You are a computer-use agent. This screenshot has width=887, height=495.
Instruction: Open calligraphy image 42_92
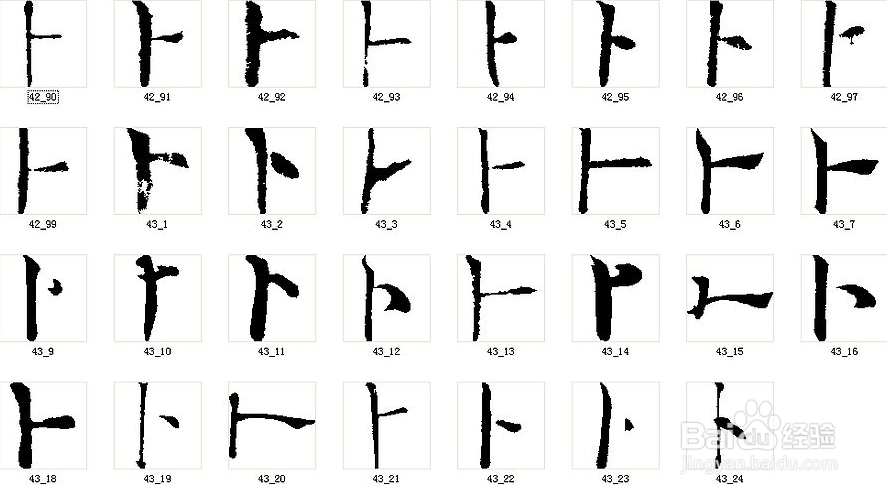click(x=272, y=45)
